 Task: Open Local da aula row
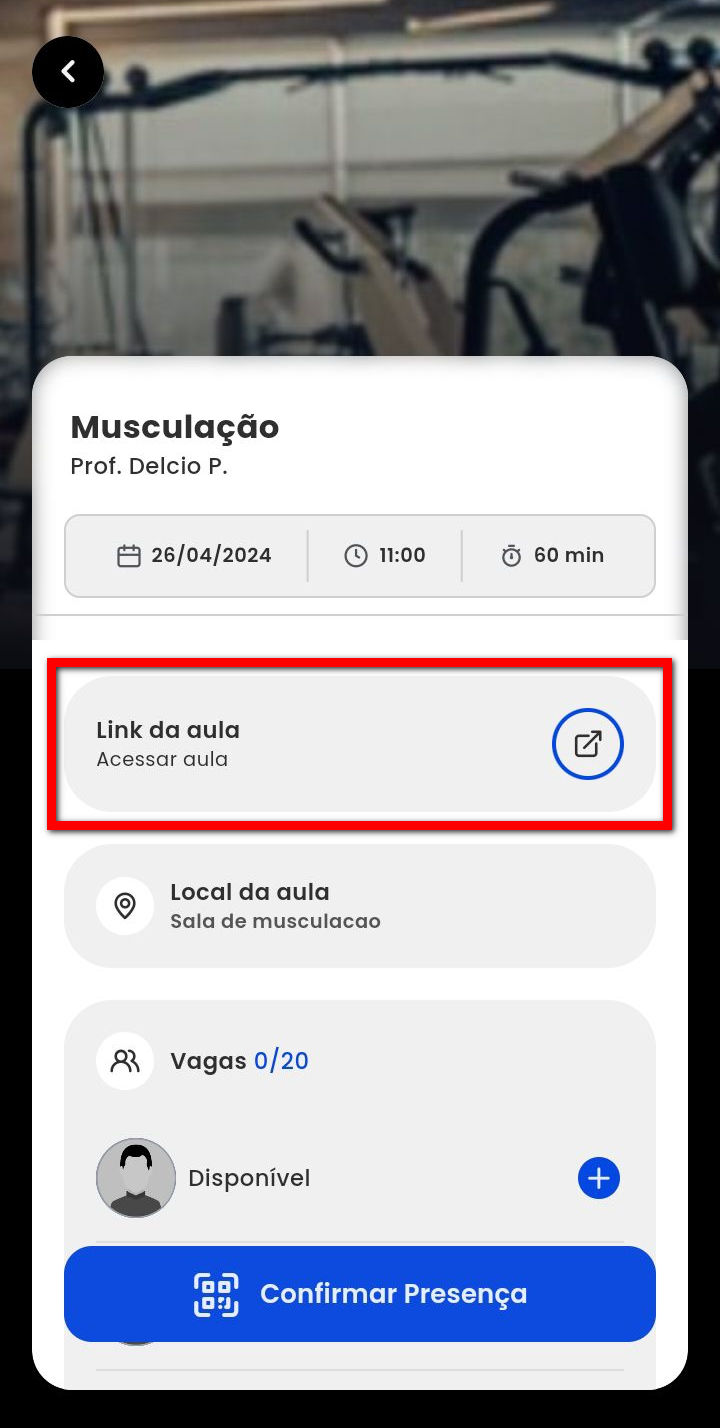tap(360, 906)
